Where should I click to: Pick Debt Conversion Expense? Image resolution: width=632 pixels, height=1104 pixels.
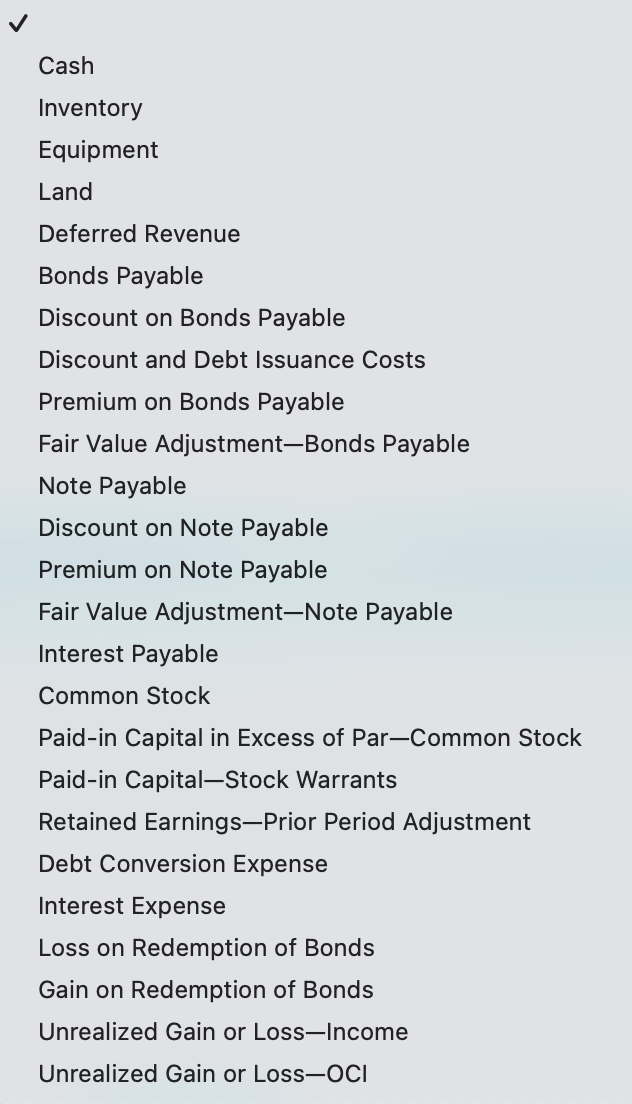coord(183,864)
